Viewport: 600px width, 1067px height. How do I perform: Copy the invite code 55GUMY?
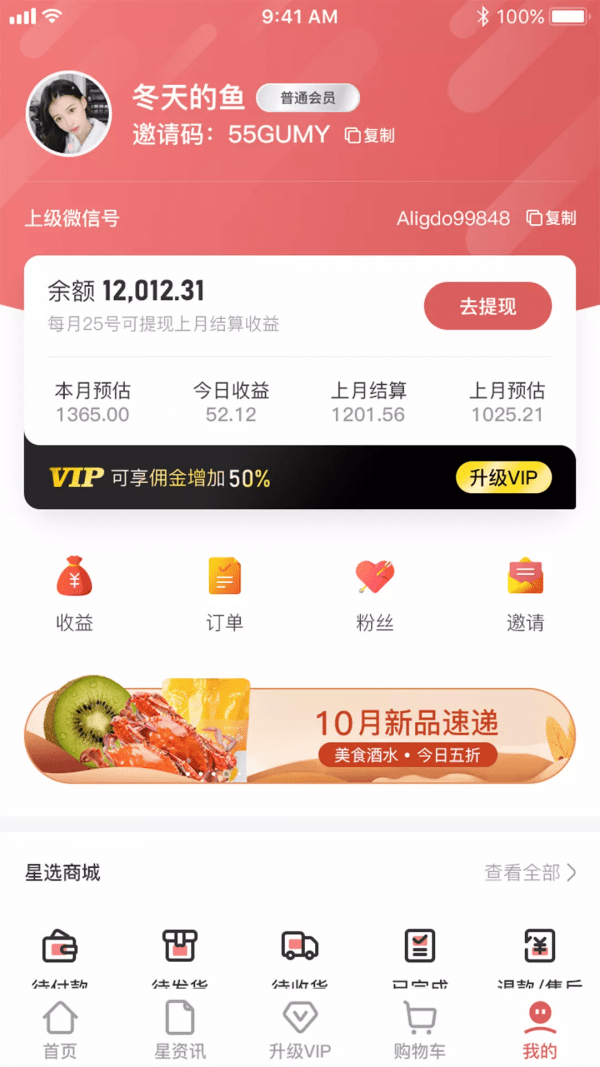pos(370,136)
